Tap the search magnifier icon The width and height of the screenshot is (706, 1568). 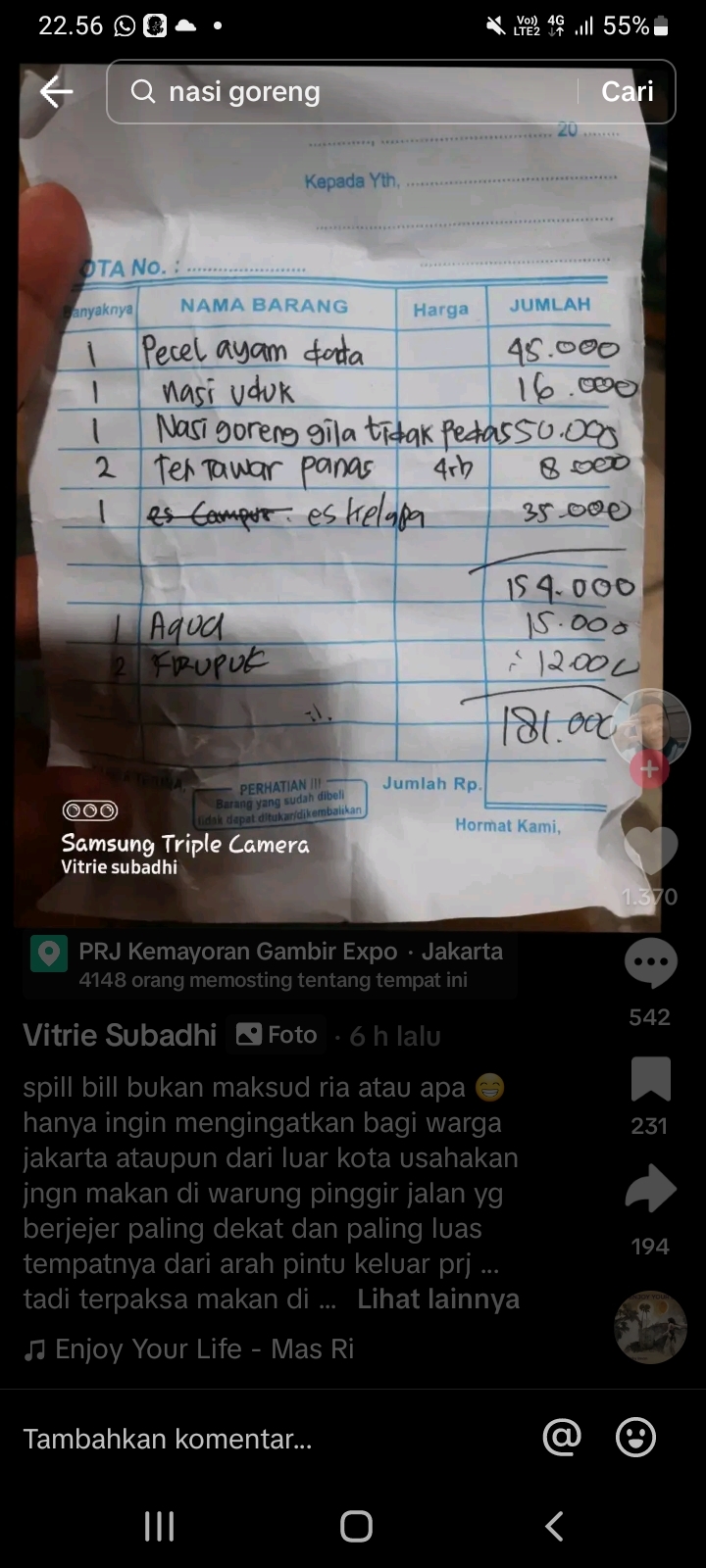[143, 91]
